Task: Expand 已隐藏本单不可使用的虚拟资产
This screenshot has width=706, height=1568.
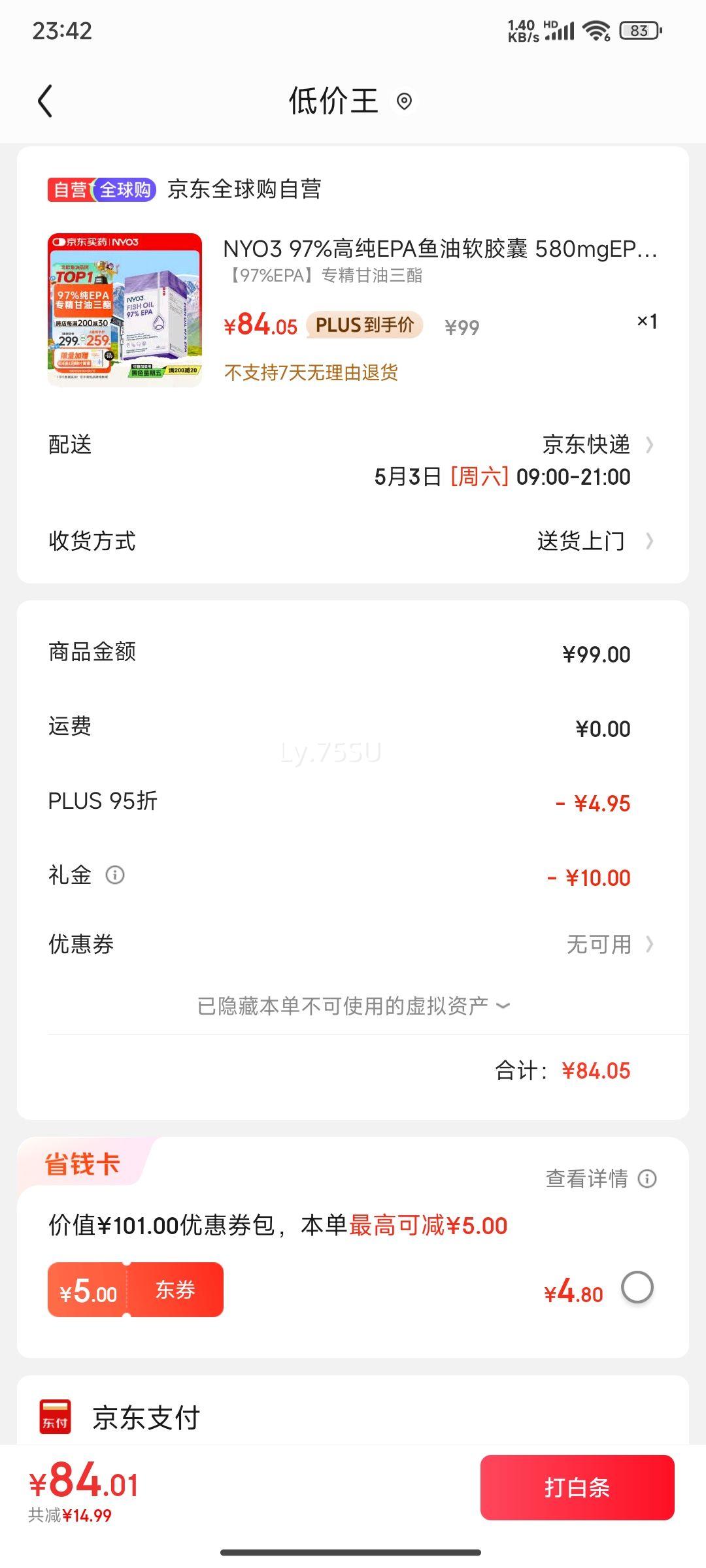Action: [353, 1005]
